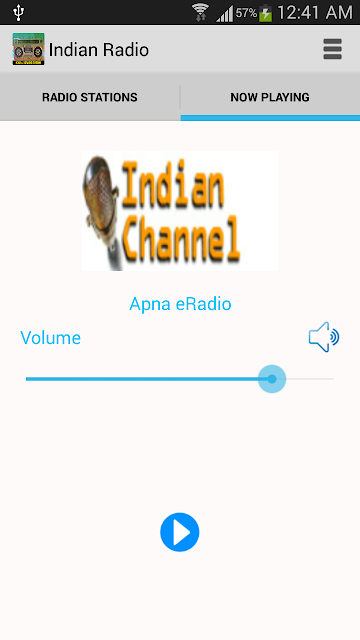Mute audio with the speaker icon
This screenshot has width=360, height=640.
[324, 337]
